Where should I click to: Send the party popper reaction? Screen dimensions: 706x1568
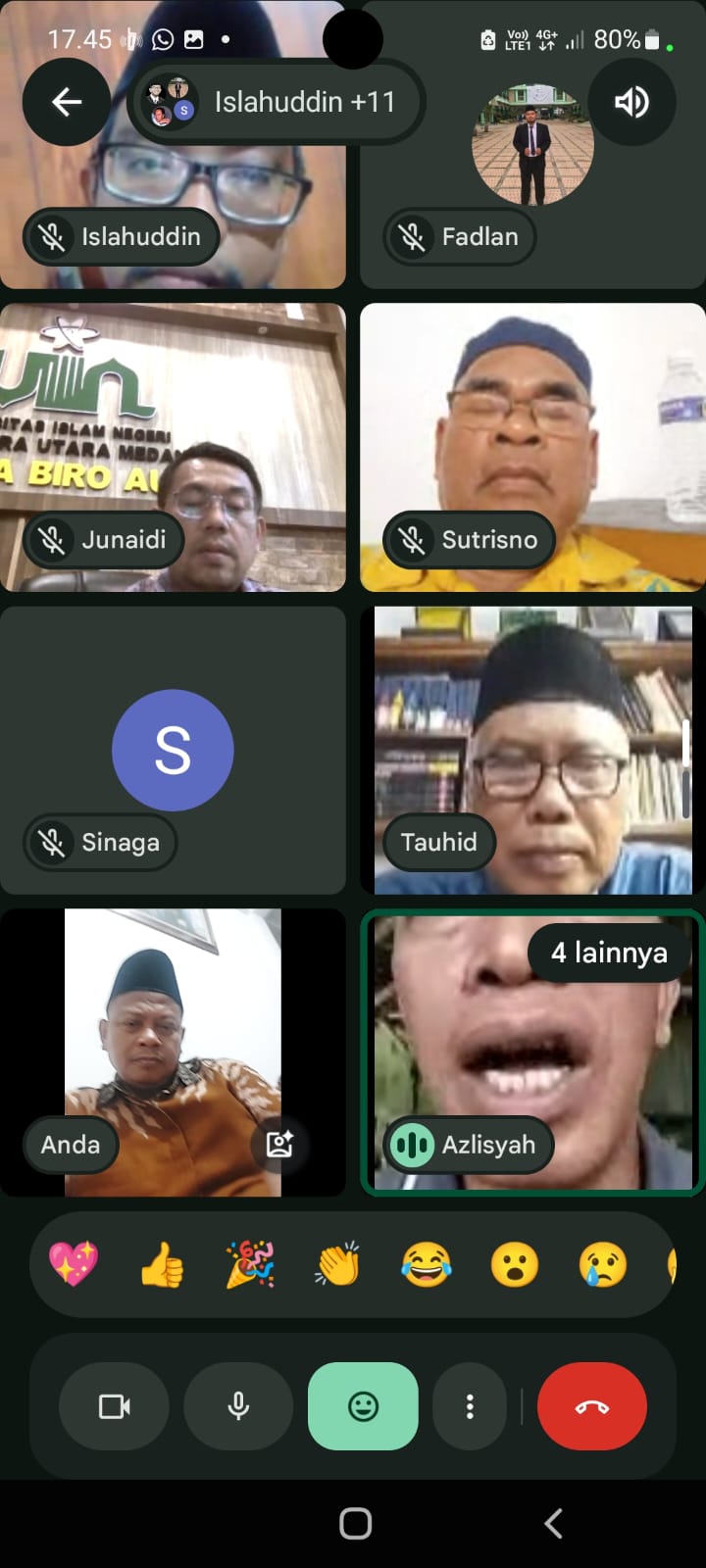point(250,1264)
